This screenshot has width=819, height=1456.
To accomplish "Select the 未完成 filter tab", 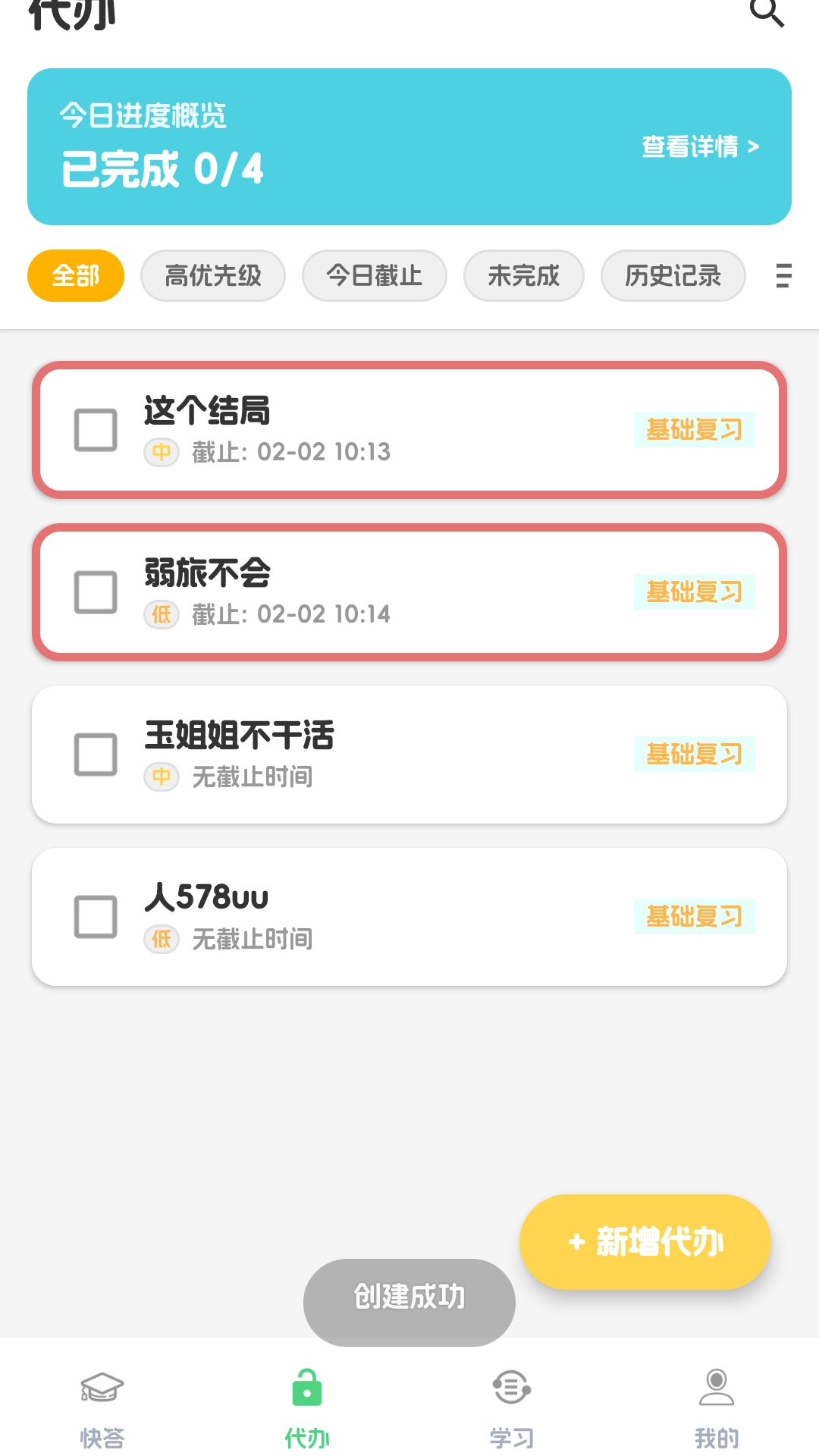I will [523, 276].
